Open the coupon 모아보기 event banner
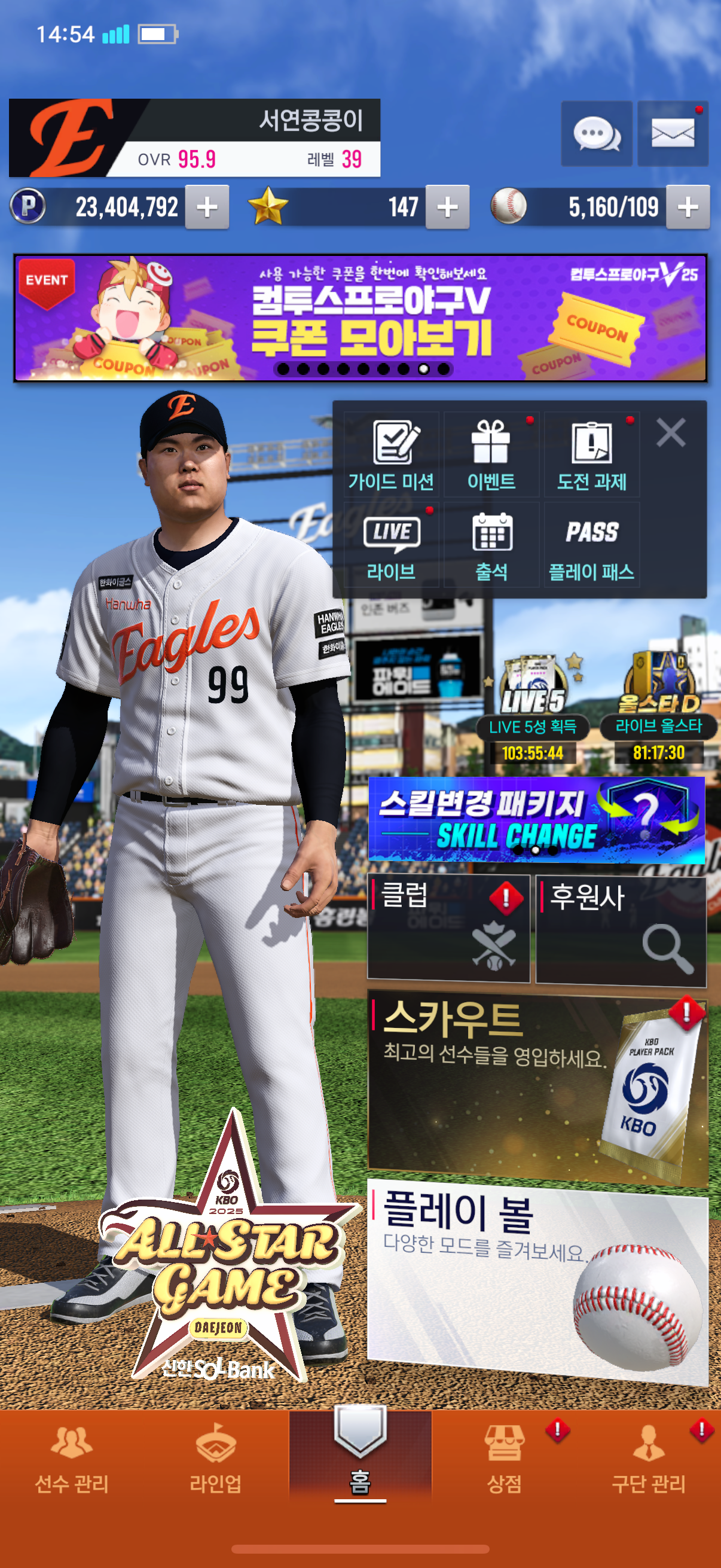The width and height of the screenshot is (721, 1568). pos(360,319)
